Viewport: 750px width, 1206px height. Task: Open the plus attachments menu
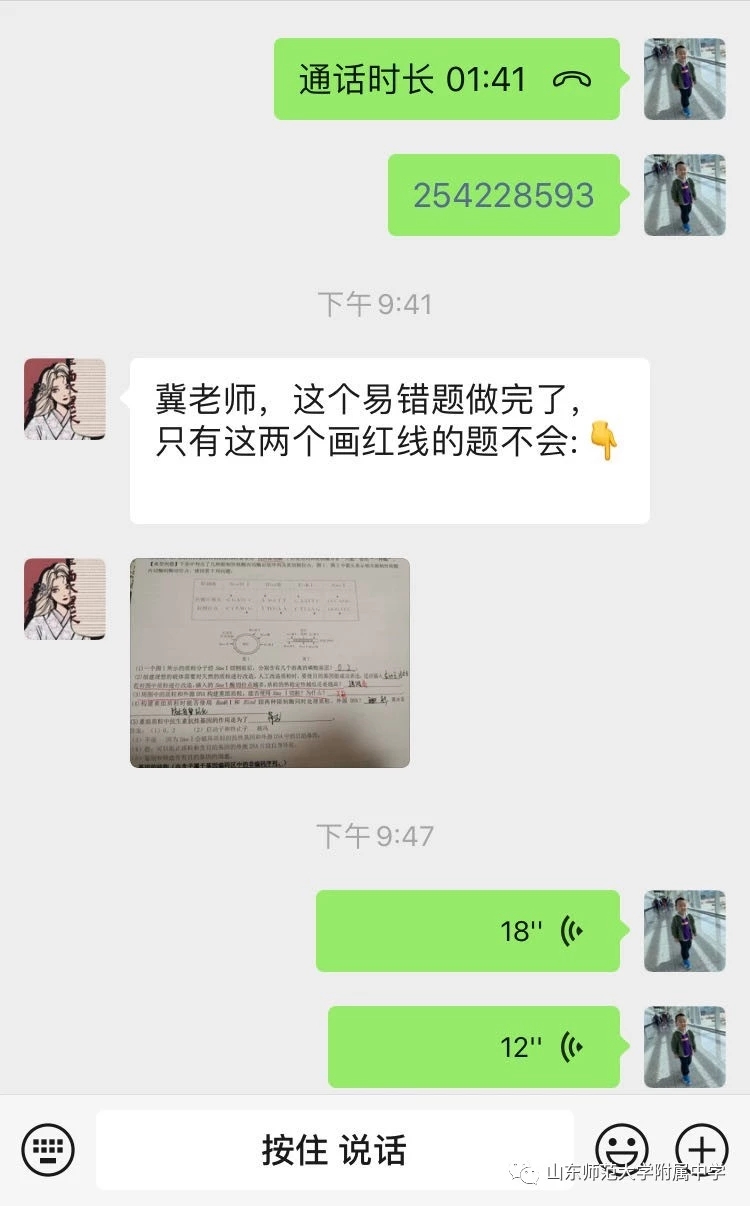tap(702, 1149)
